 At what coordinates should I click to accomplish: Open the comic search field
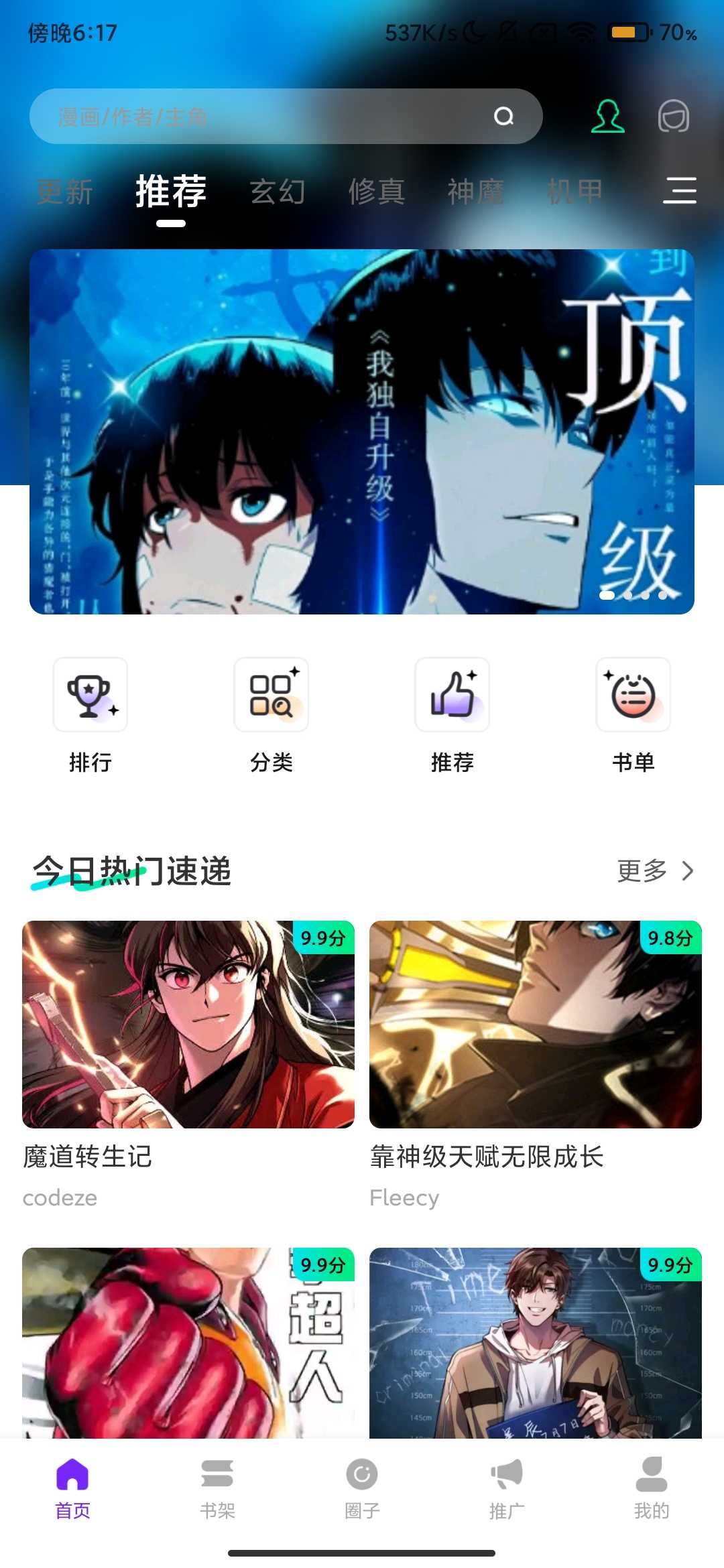268,117
